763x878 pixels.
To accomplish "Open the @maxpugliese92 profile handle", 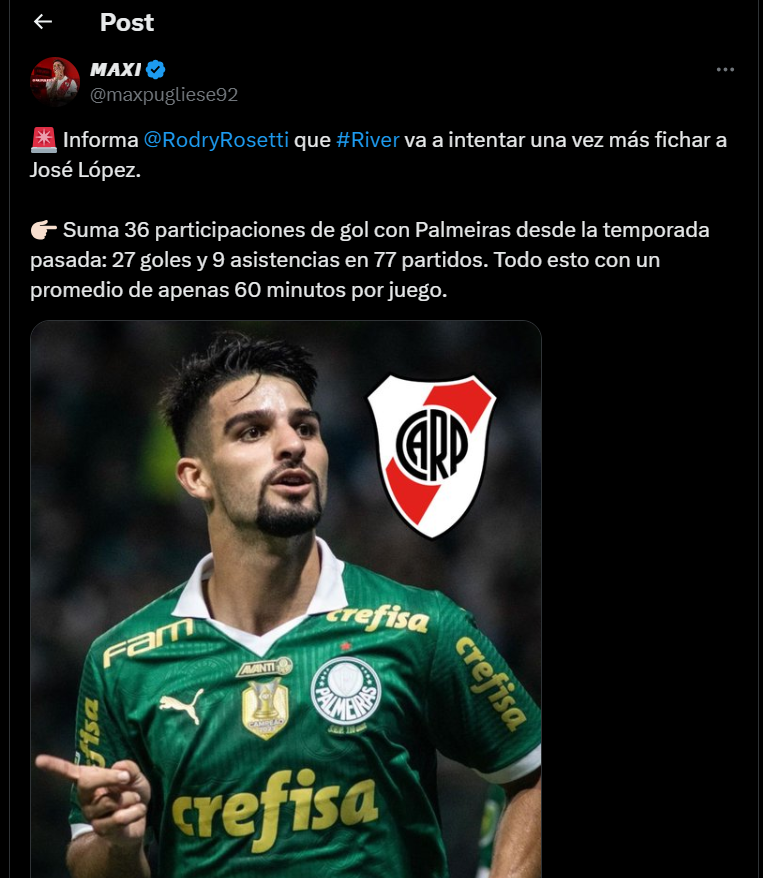I will click(164, 95).
